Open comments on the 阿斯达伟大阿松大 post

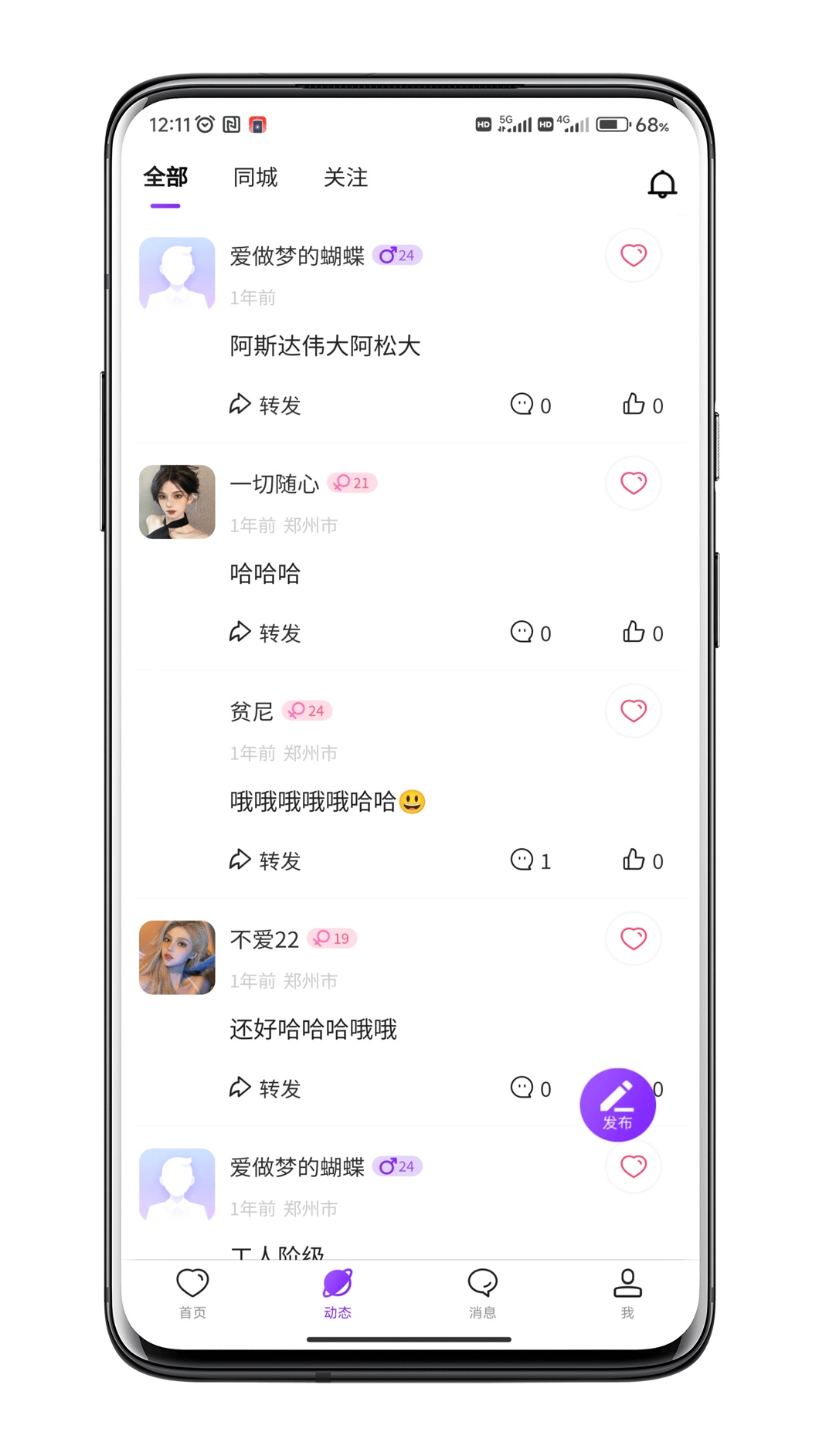click(531, 405)
